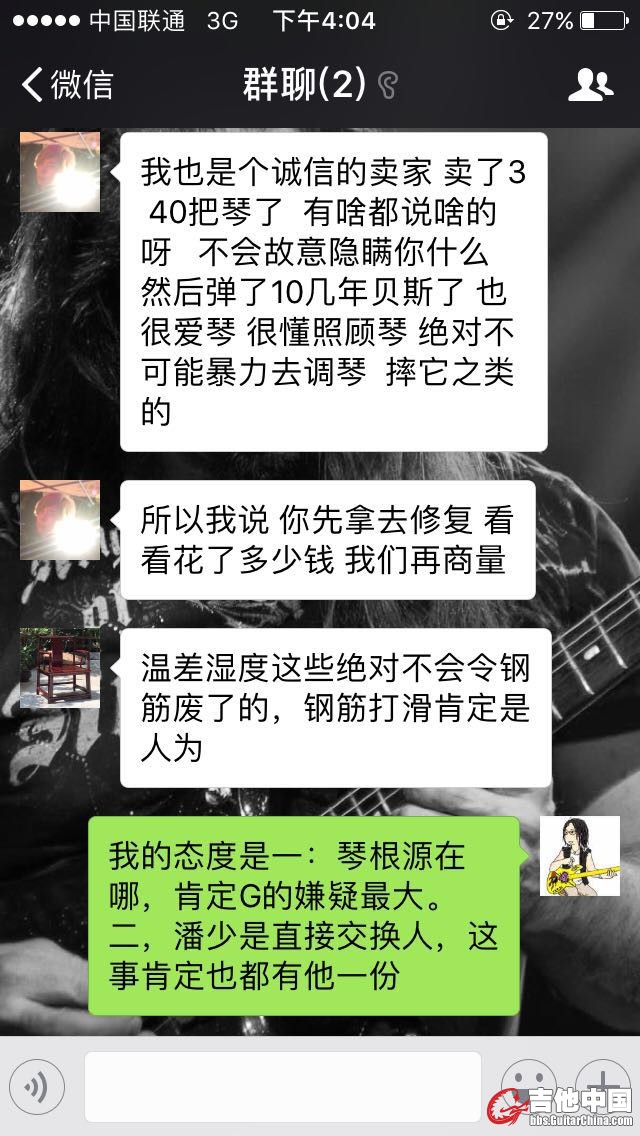Open profile of sender of 诚信的卖家 message

pyautogui.click(x=60, y=172)
